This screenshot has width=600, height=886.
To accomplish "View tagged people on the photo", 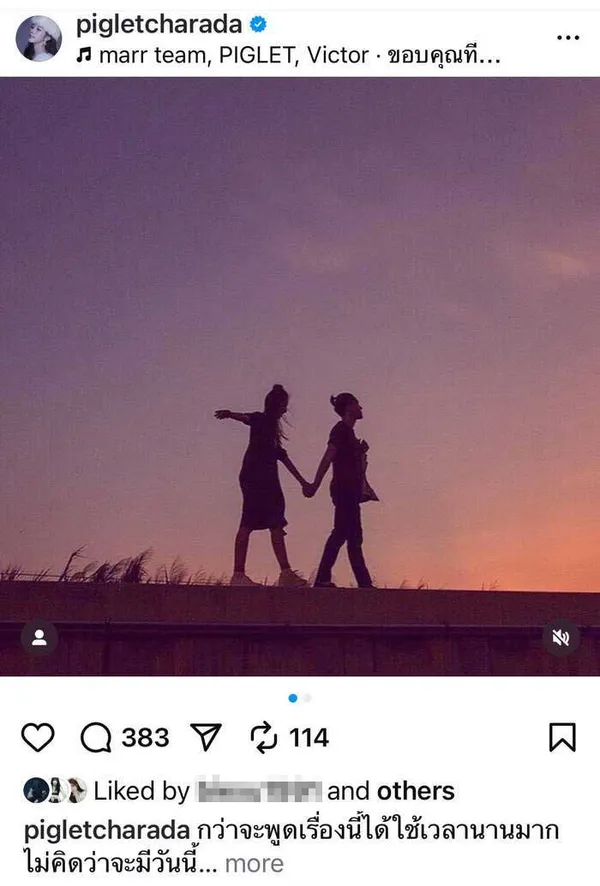I will coord(39,637).
